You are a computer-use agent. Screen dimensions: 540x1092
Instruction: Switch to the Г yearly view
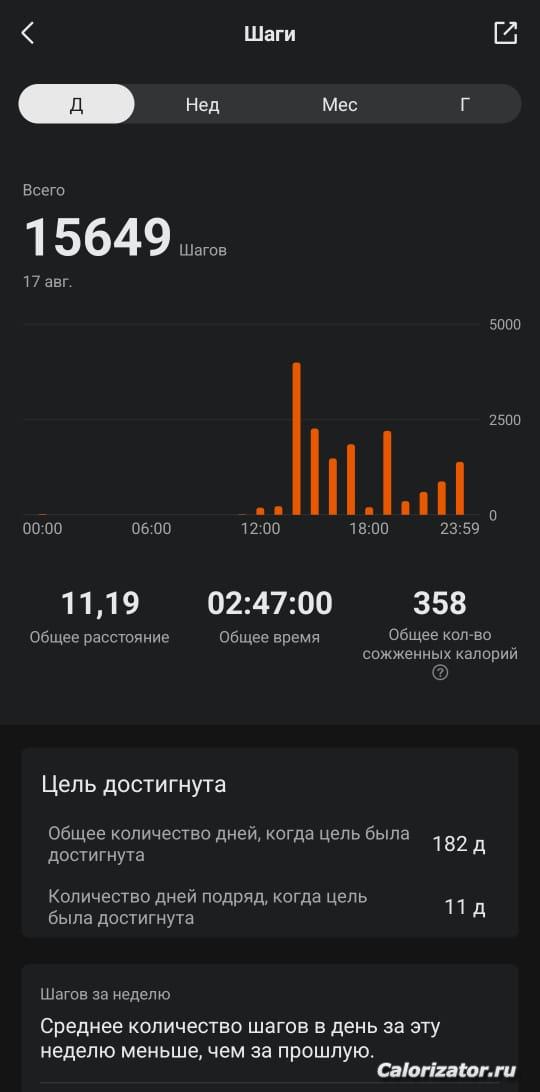pyautogui.click(x=465, y=104)
